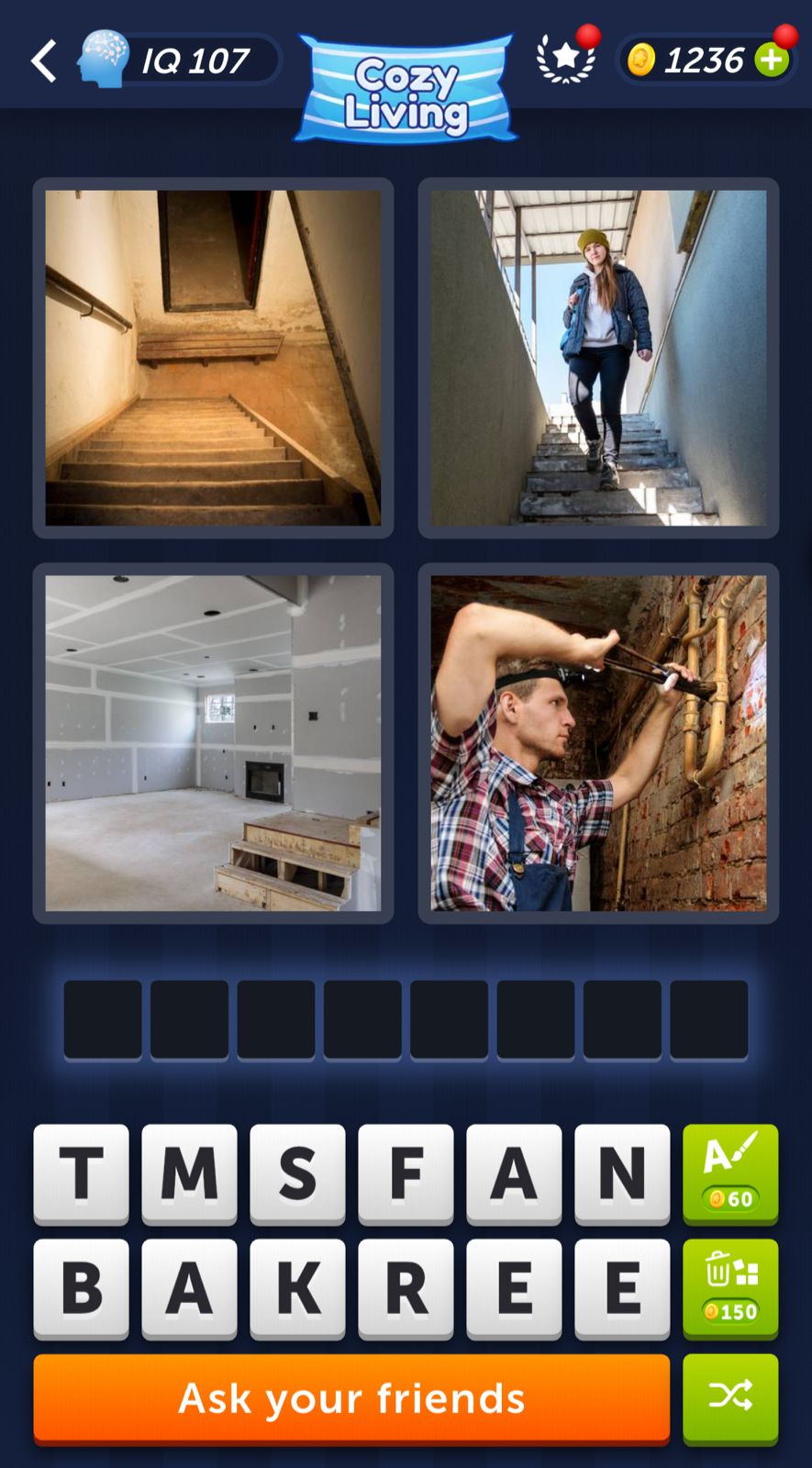Select the letter tile R
Viewport: 812px width, 1468px height.
click(x=406, y=1289)
